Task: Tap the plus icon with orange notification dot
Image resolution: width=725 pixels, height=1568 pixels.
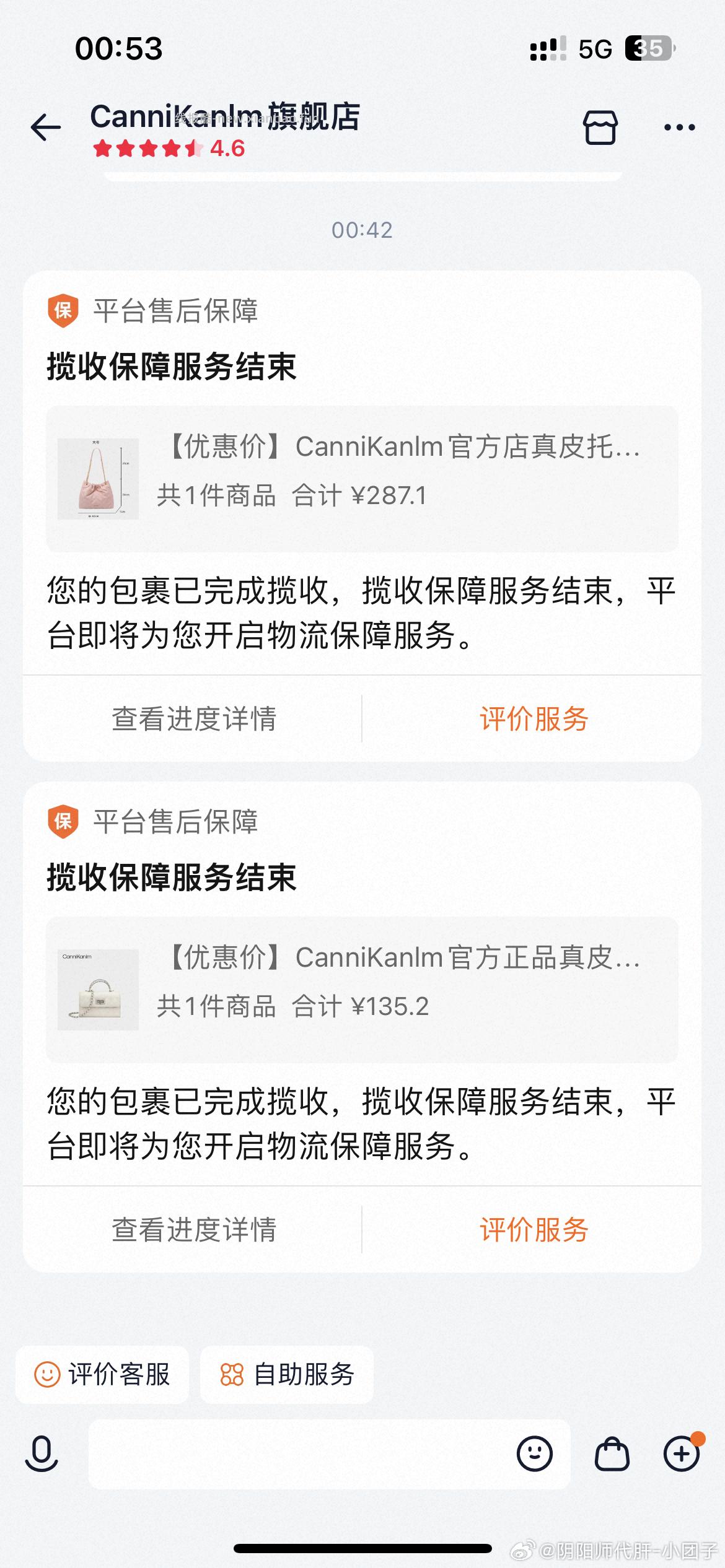Action: click(x=682, y=1453)
